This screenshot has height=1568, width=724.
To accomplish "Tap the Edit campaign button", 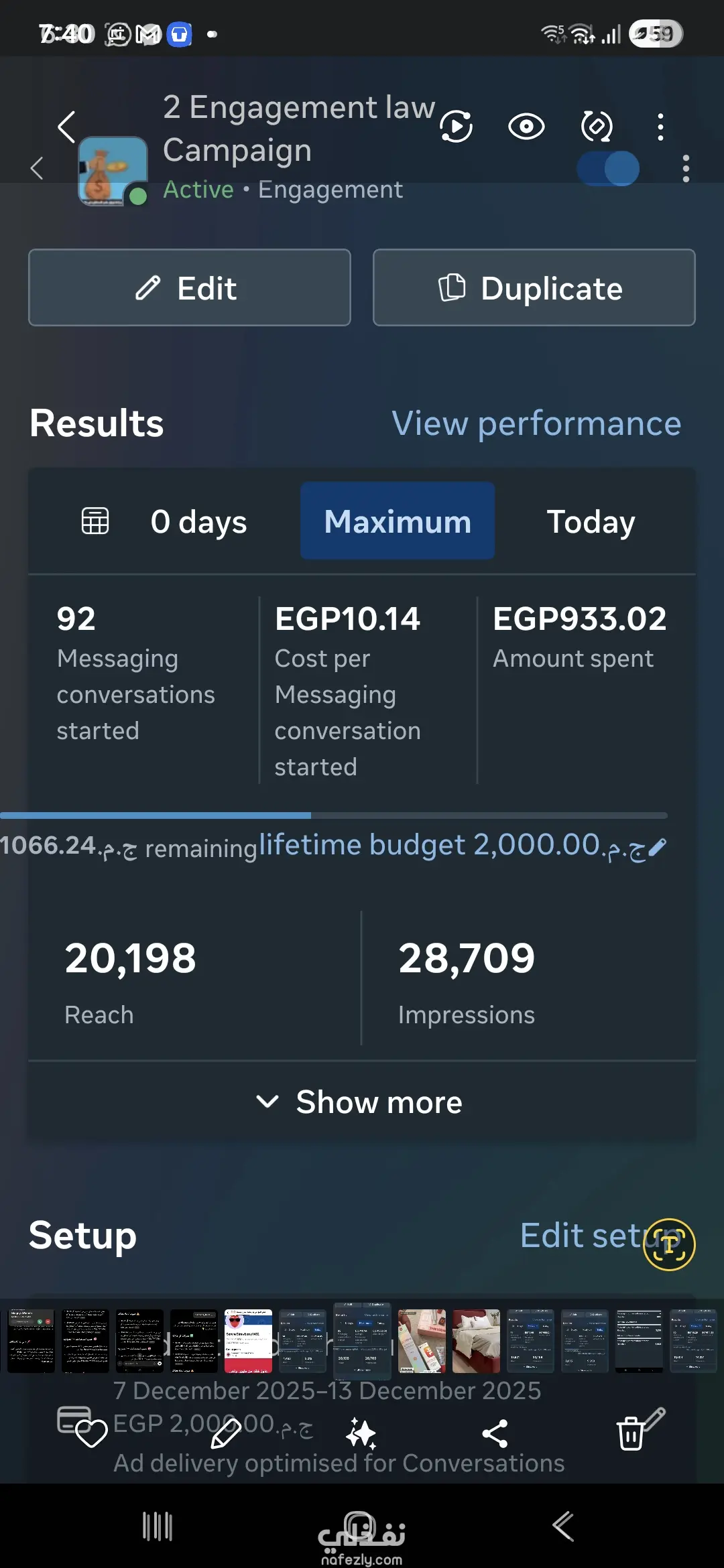I will point(189,288).
